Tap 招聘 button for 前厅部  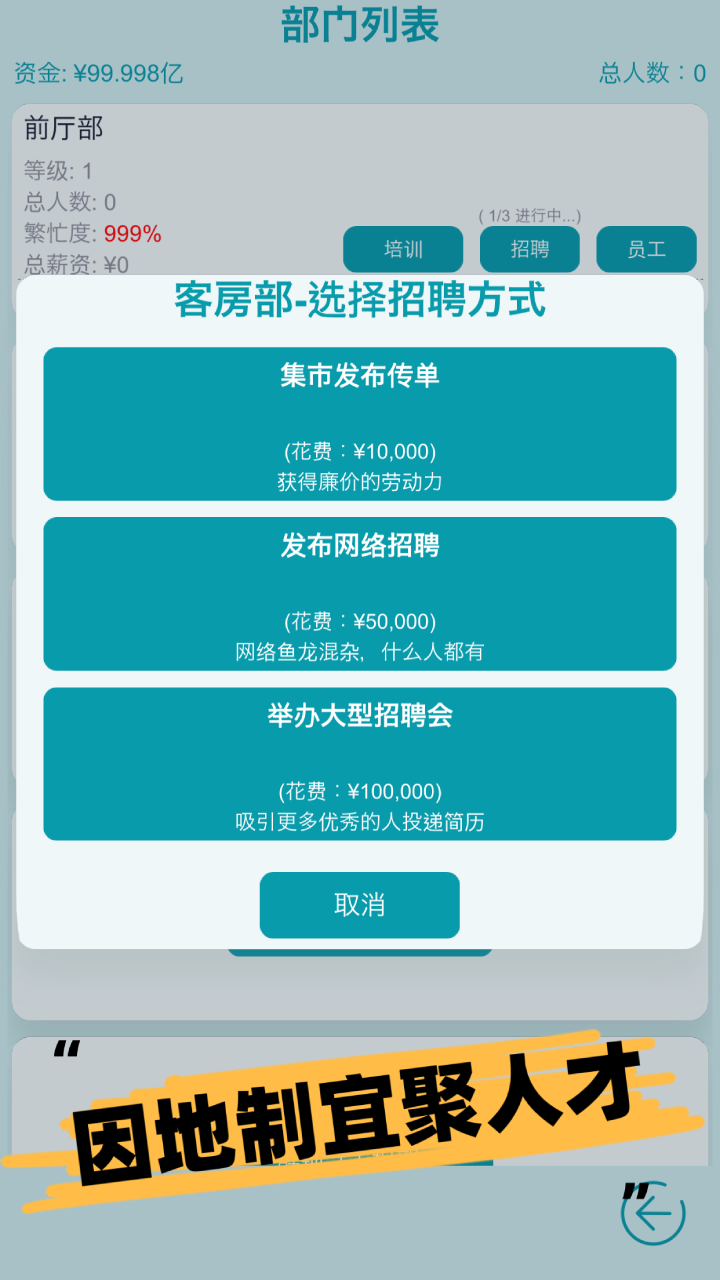pos(530,249)
